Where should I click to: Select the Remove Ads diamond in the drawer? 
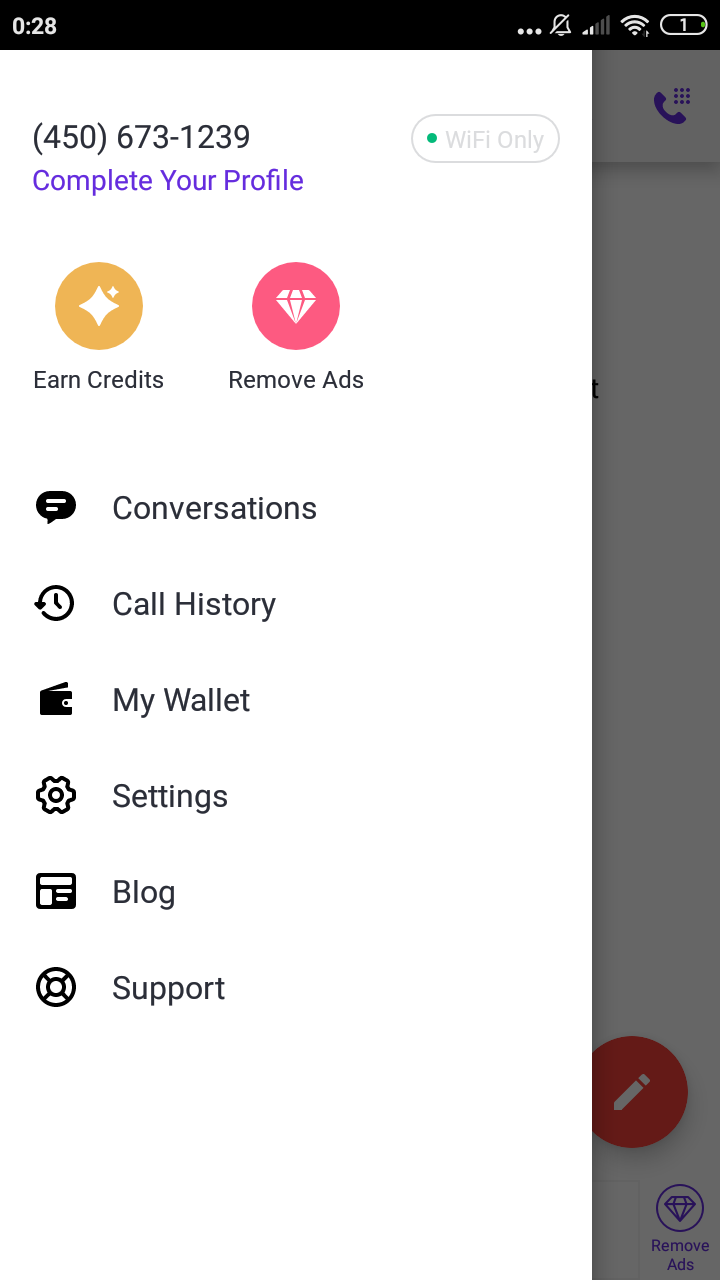[x=296, y=306]
